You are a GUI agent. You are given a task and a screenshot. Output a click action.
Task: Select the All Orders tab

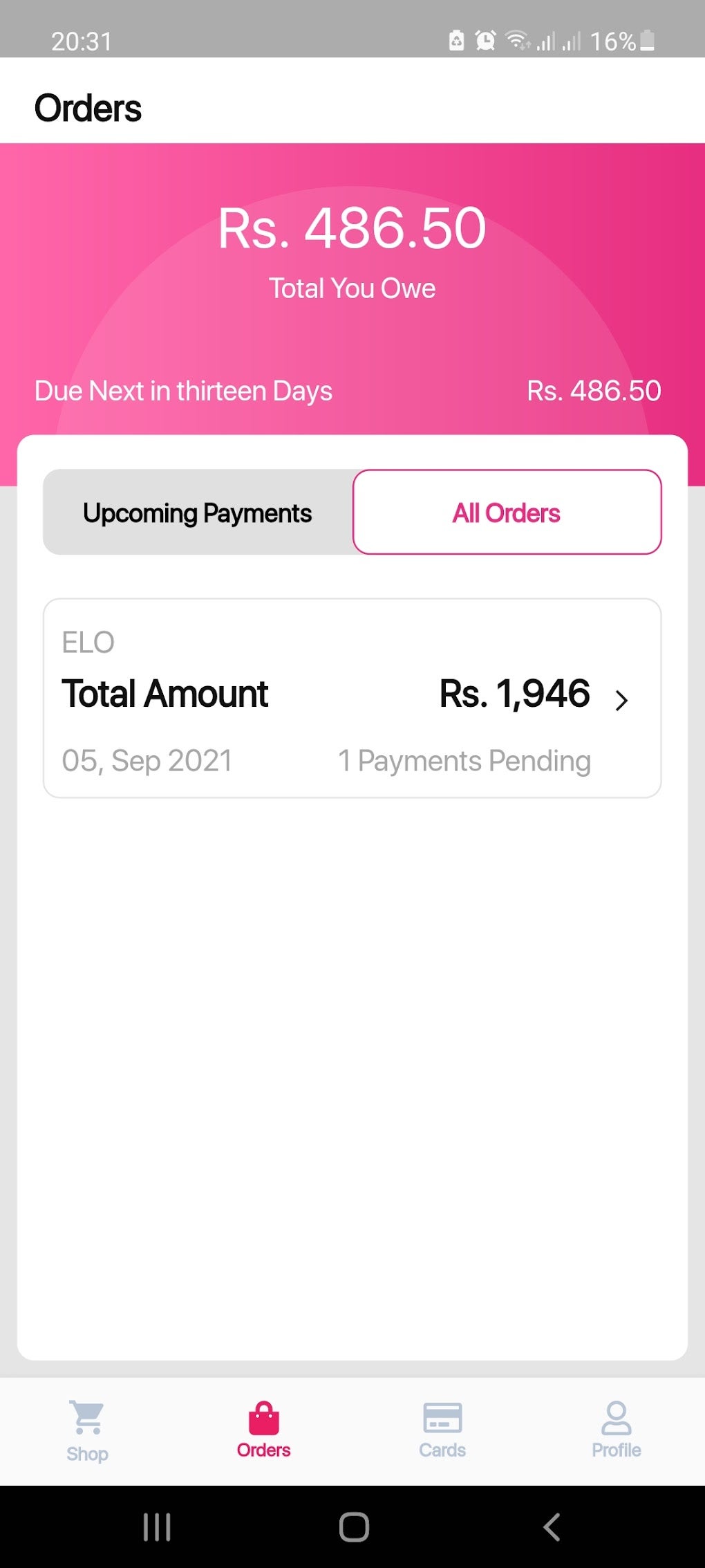pos(507,512)
